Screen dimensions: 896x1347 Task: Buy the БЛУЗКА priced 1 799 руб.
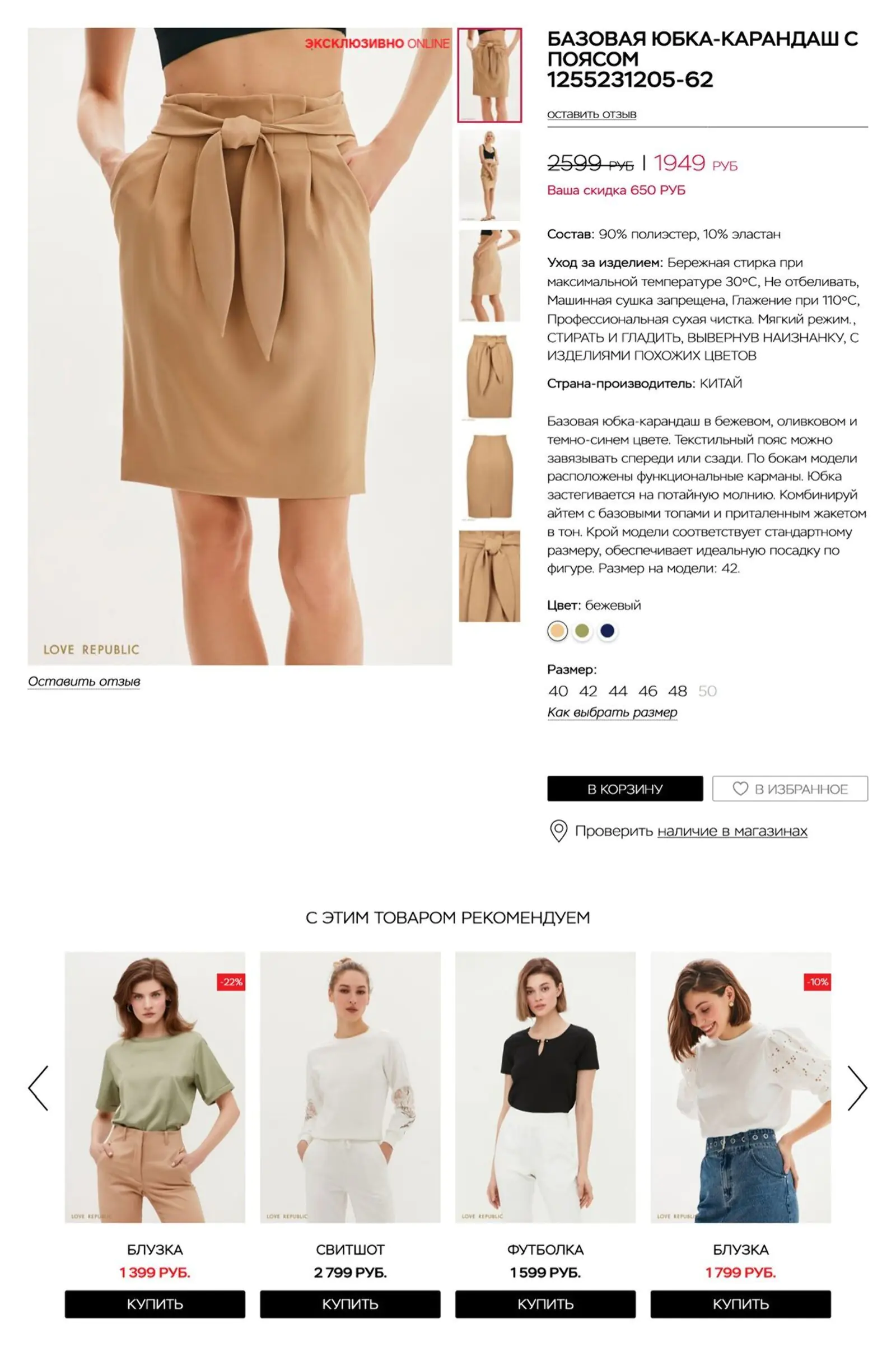(x=740, y=1303)
